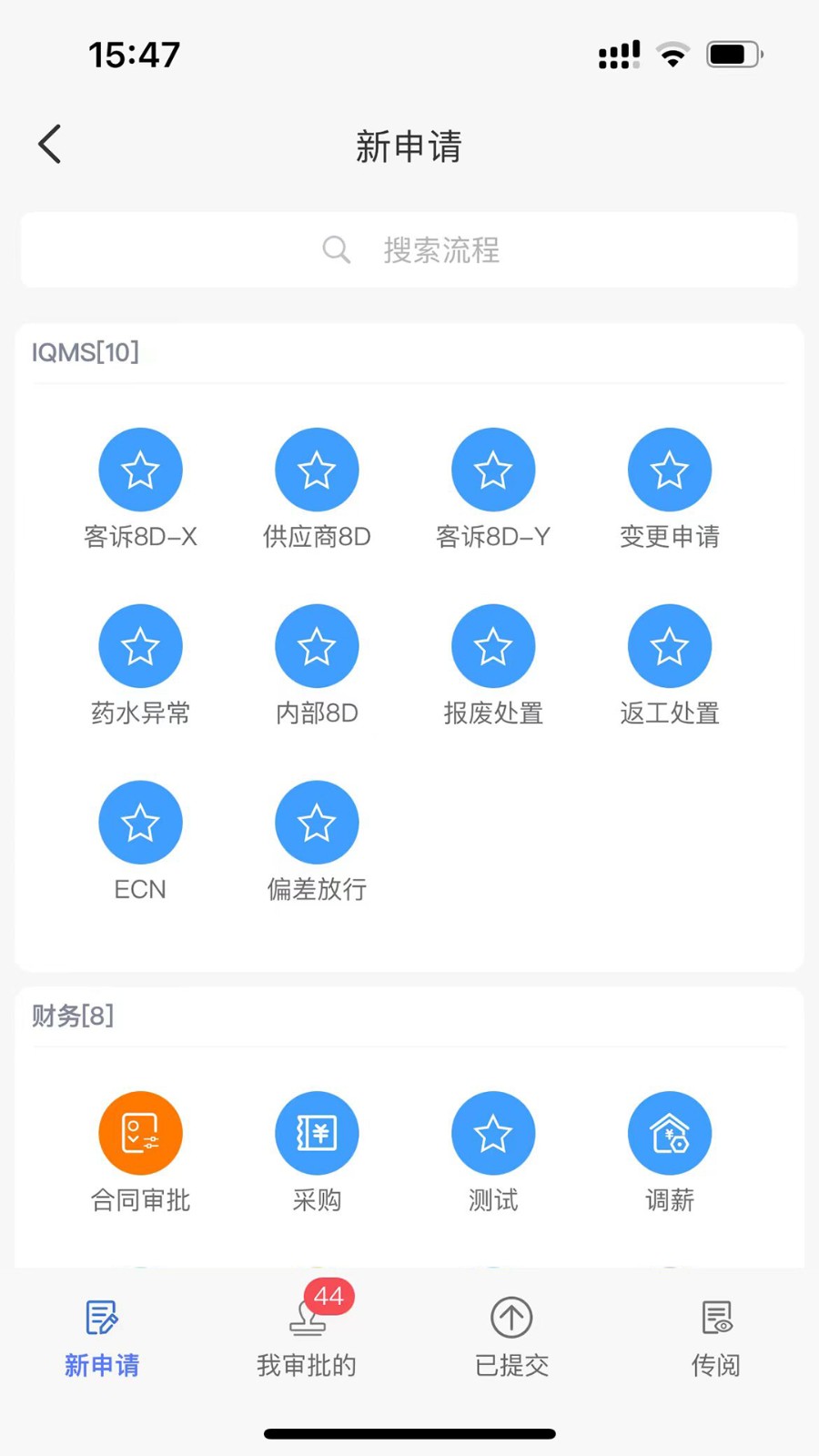This screenshot has height=1456, width=819.
Task: Open the 客诉8D-X workflow icon
Action: coord(141,470)
